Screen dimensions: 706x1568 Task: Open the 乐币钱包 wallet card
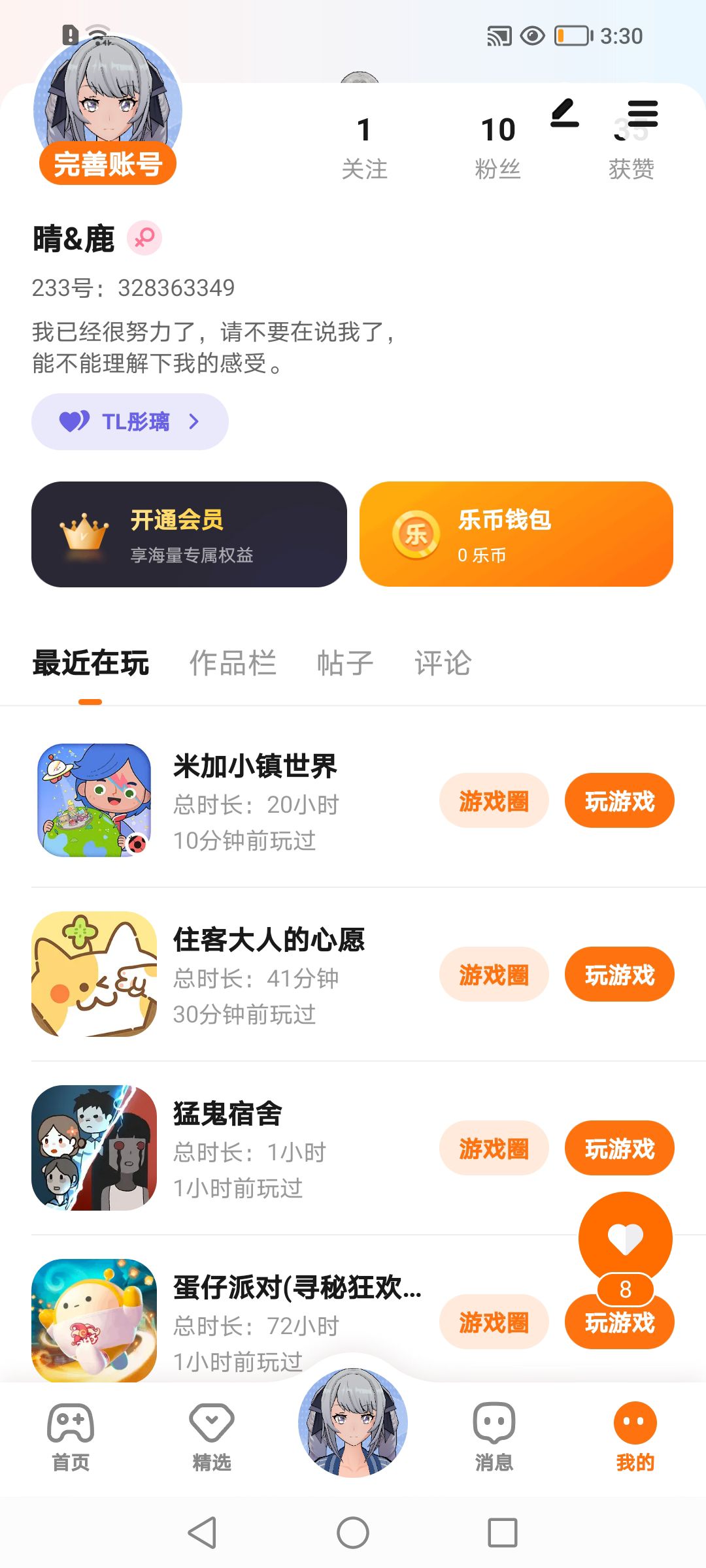516,534
